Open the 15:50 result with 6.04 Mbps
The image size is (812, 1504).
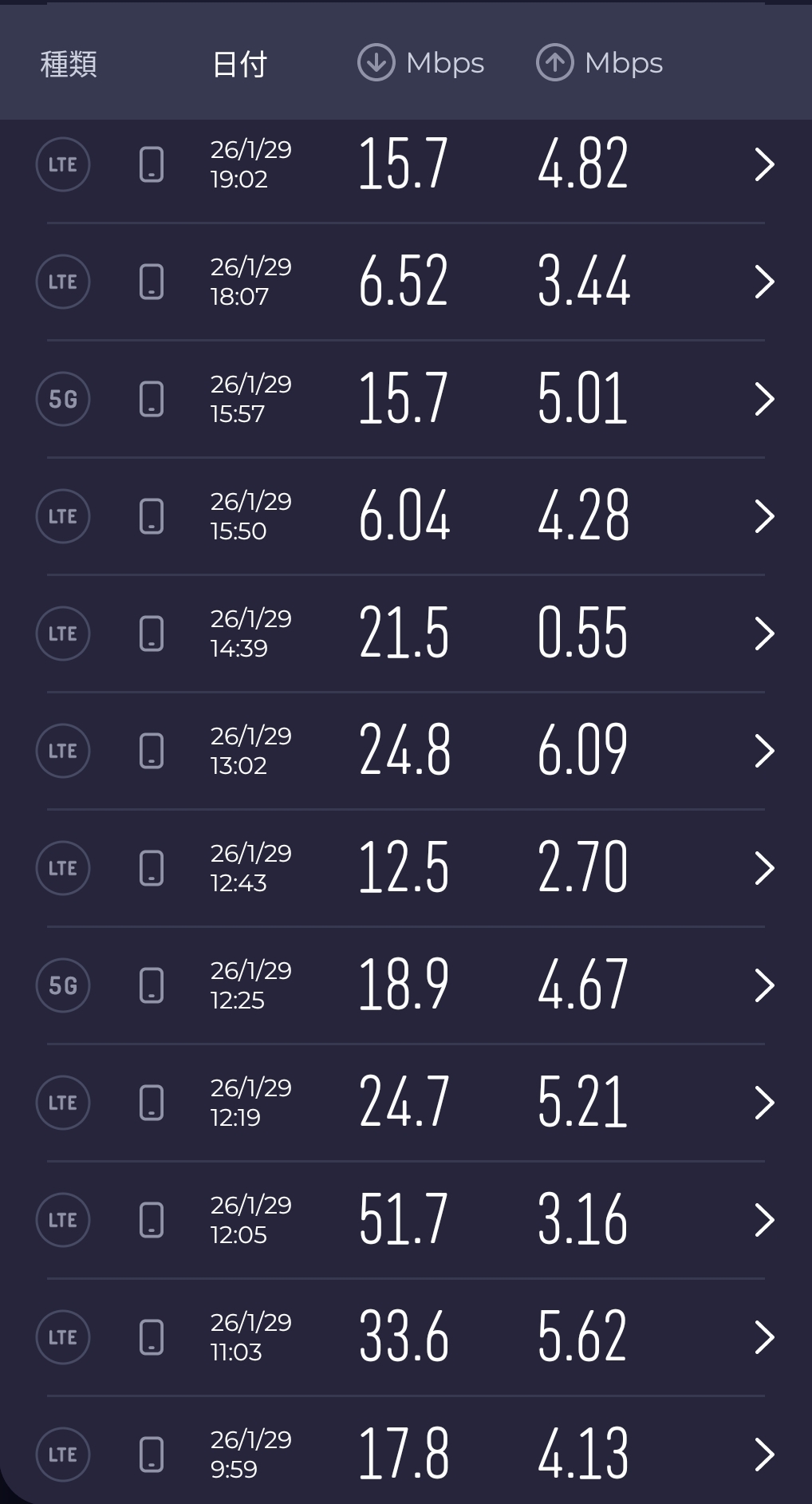(x=405, y=516)
